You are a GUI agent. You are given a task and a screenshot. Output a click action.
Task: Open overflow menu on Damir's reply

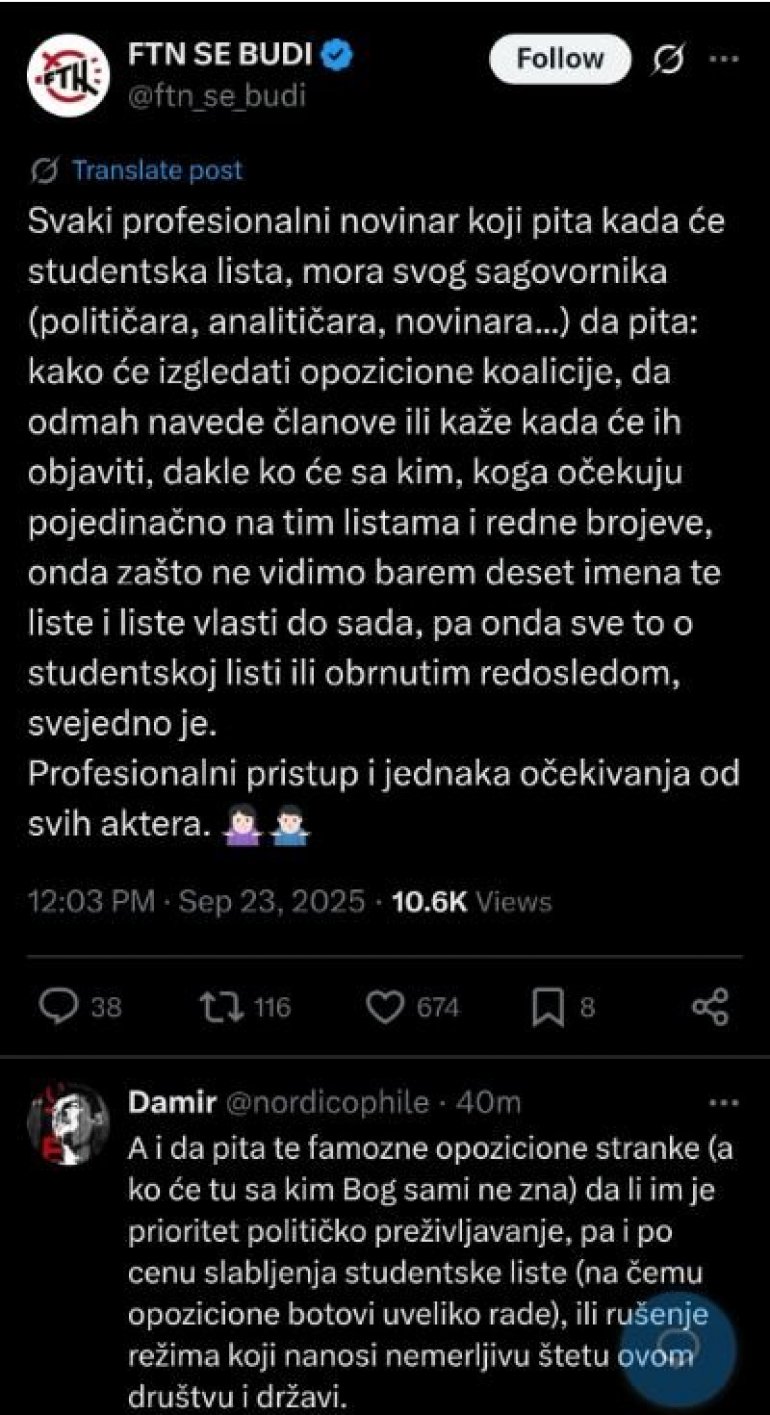722,1104
